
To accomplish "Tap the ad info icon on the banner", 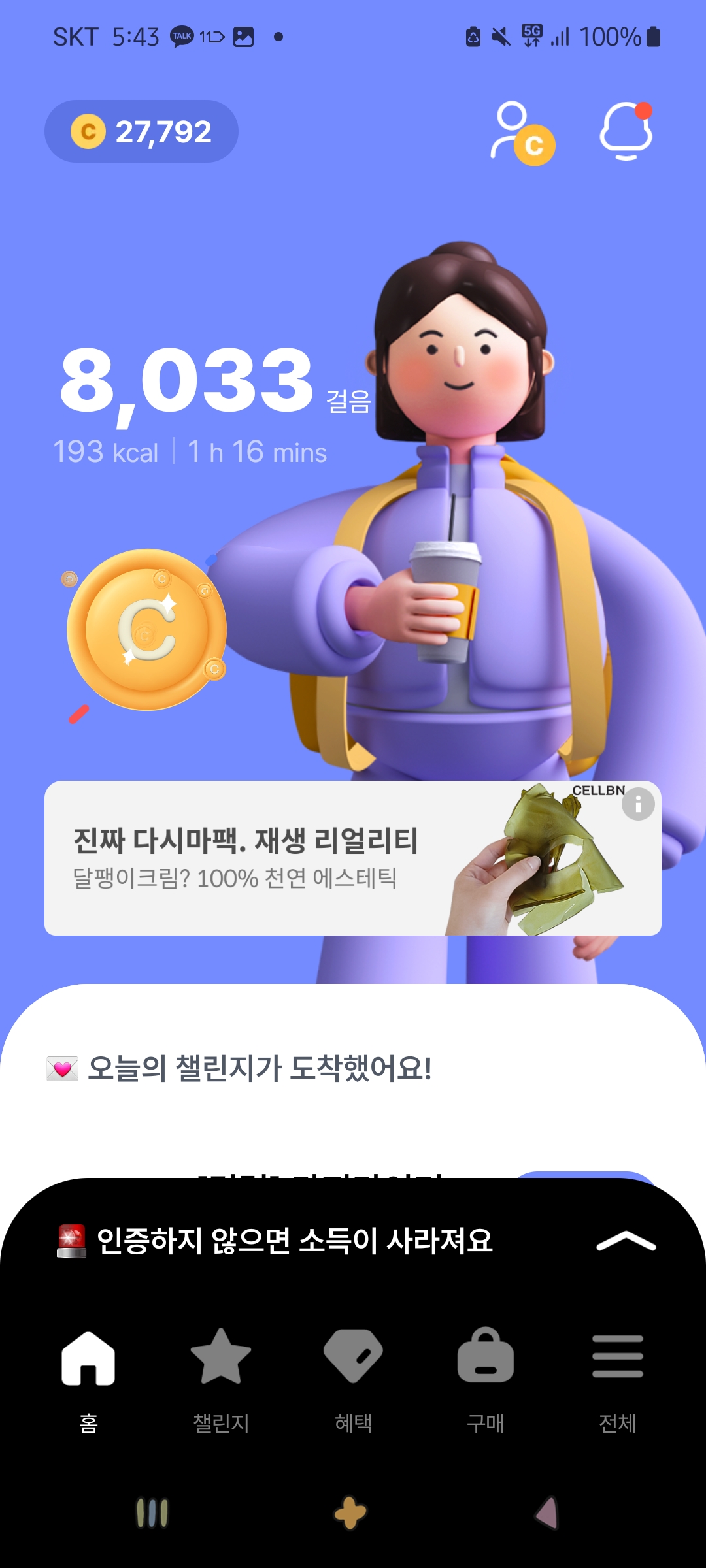I will tap(638, 804).
